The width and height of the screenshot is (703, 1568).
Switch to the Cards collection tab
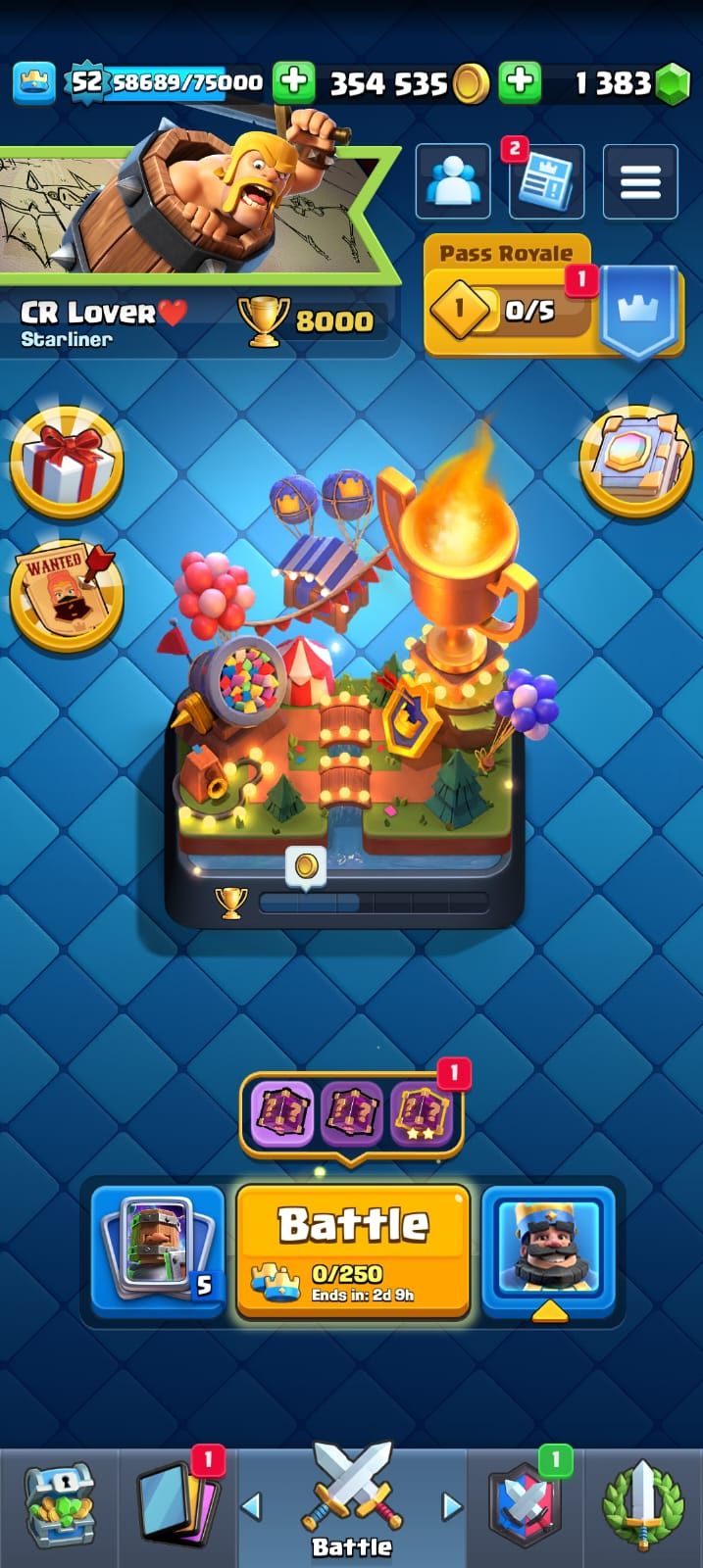(176, 1504)
